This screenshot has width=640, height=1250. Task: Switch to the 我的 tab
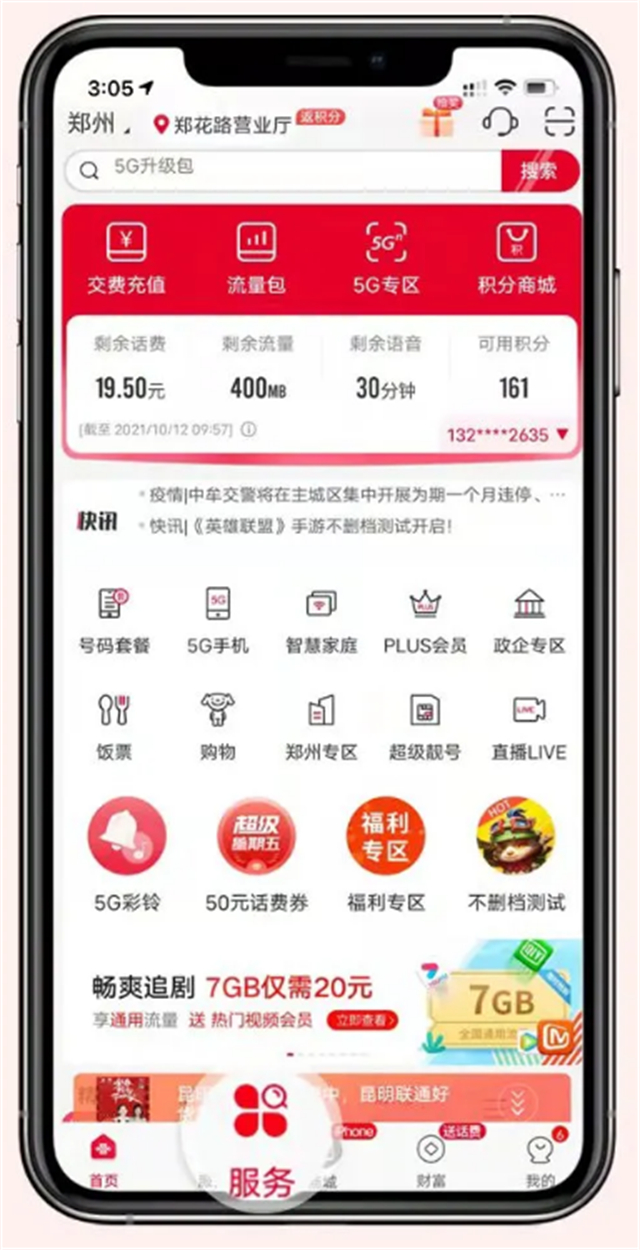(x=540, y=1160)
